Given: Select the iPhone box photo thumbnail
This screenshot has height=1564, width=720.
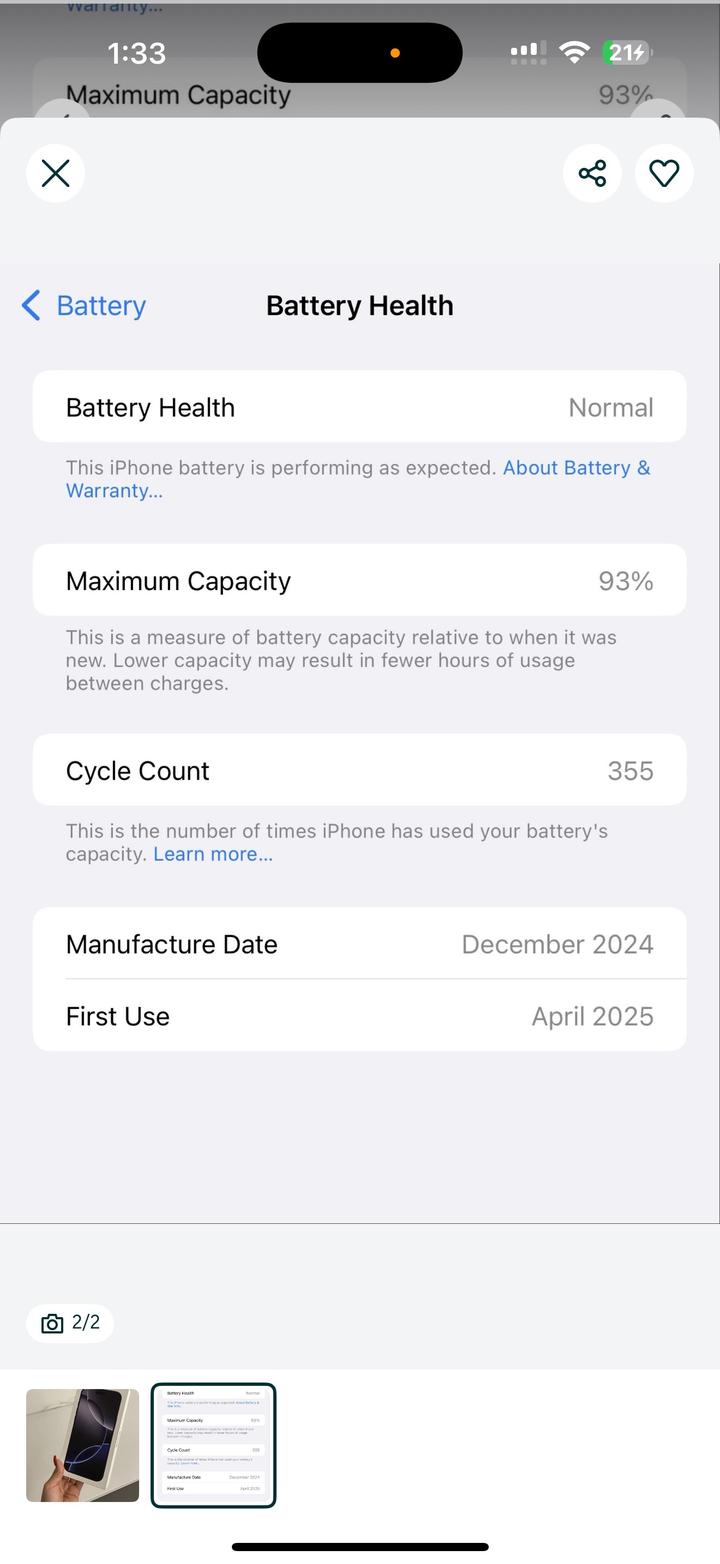Looking at the screenshot, I should click(82, 1446).
